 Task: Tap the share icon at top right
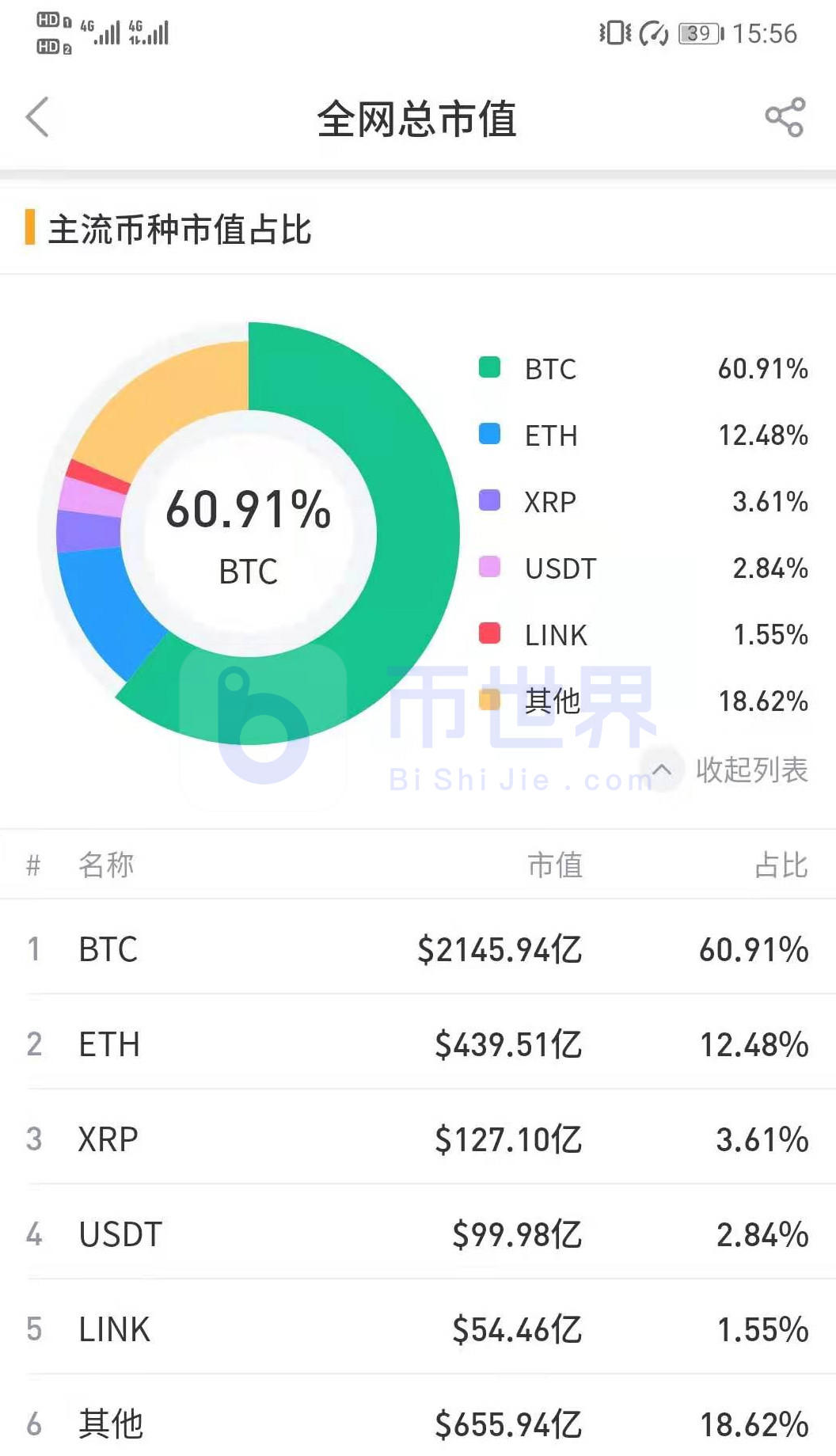tap(785, 117)
